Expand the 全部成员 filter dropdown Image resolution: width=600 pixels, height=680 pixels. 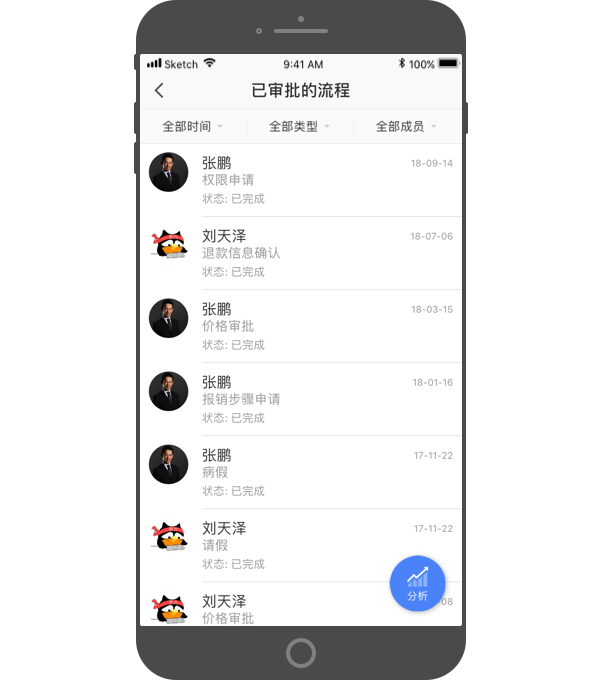click(x=406, y=127)
